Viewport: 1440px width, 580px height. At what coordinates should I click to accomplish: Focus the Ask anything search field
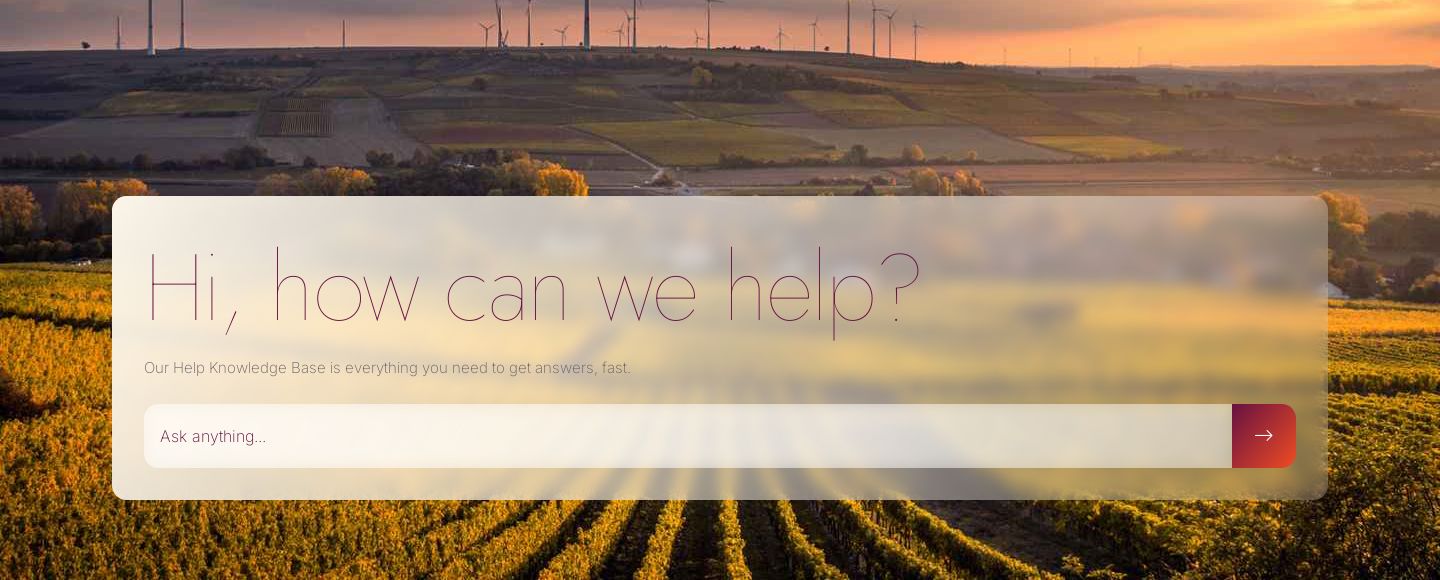pos(687,436)
